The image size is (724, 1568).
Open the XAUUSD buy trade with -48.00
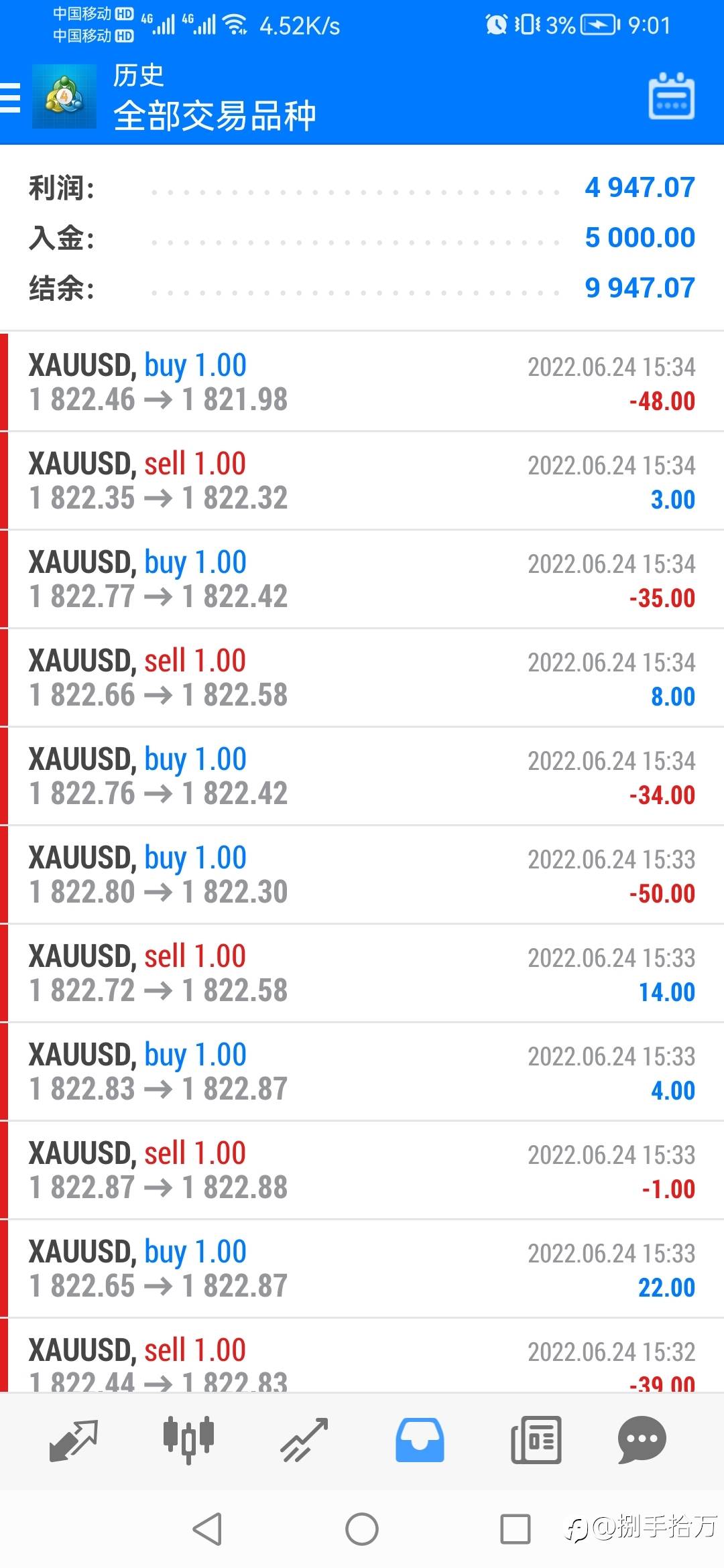(362, 382)
